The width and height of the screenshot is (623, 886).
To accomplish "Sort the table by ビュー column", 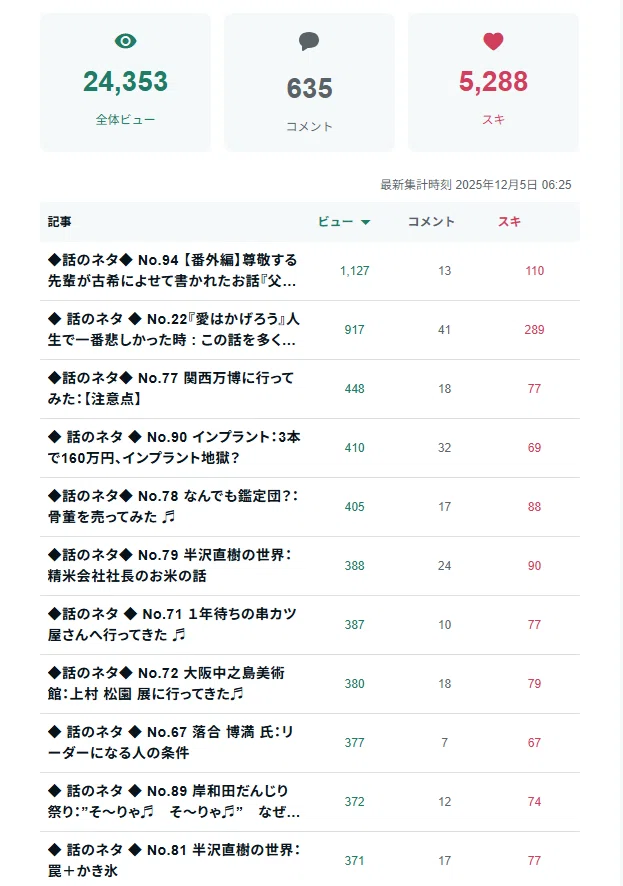I will (343, 222).
